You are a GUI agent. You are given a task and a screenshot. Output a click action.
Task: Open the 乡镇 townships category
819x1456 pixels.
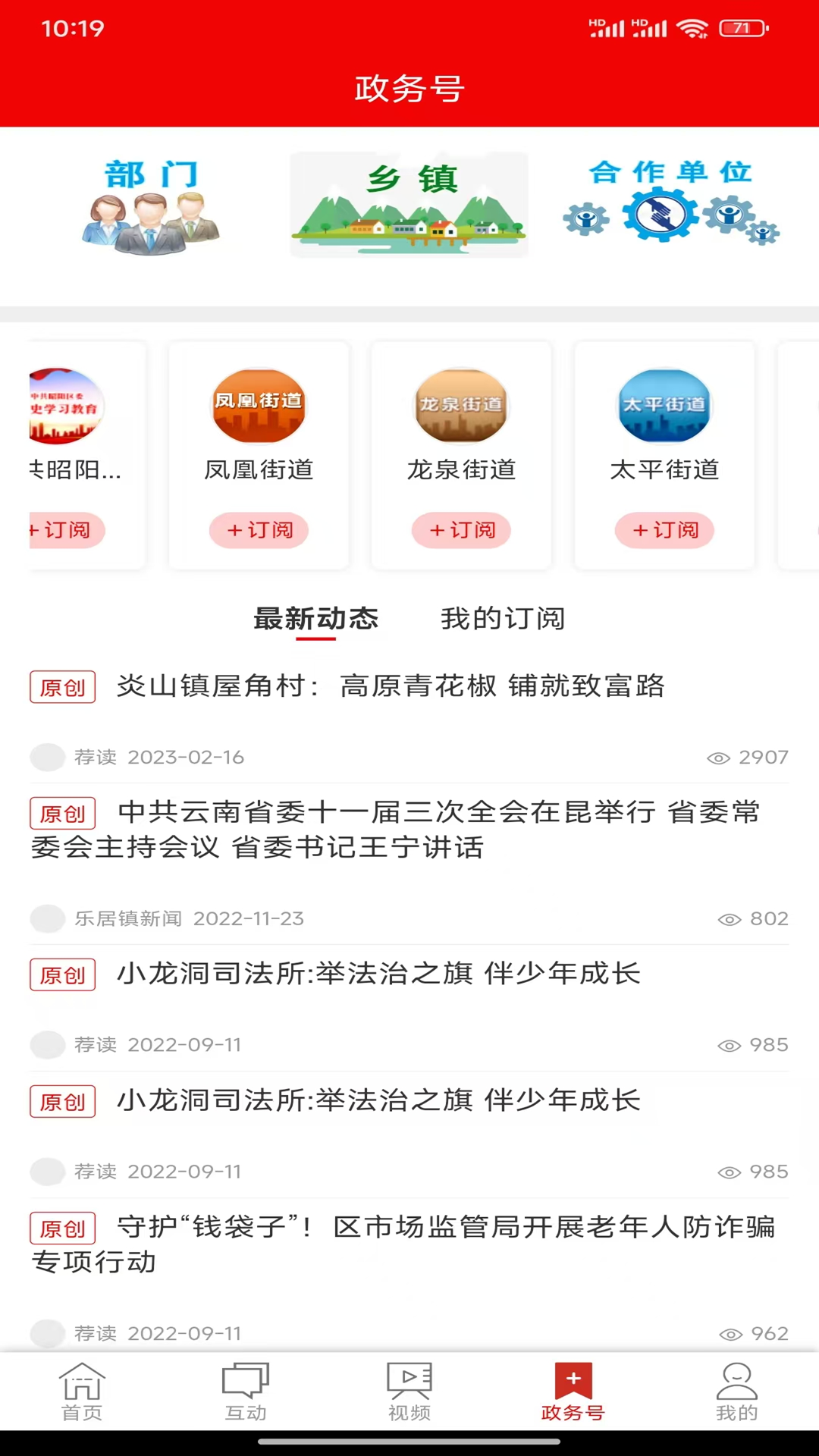click(x=409, y=205)
